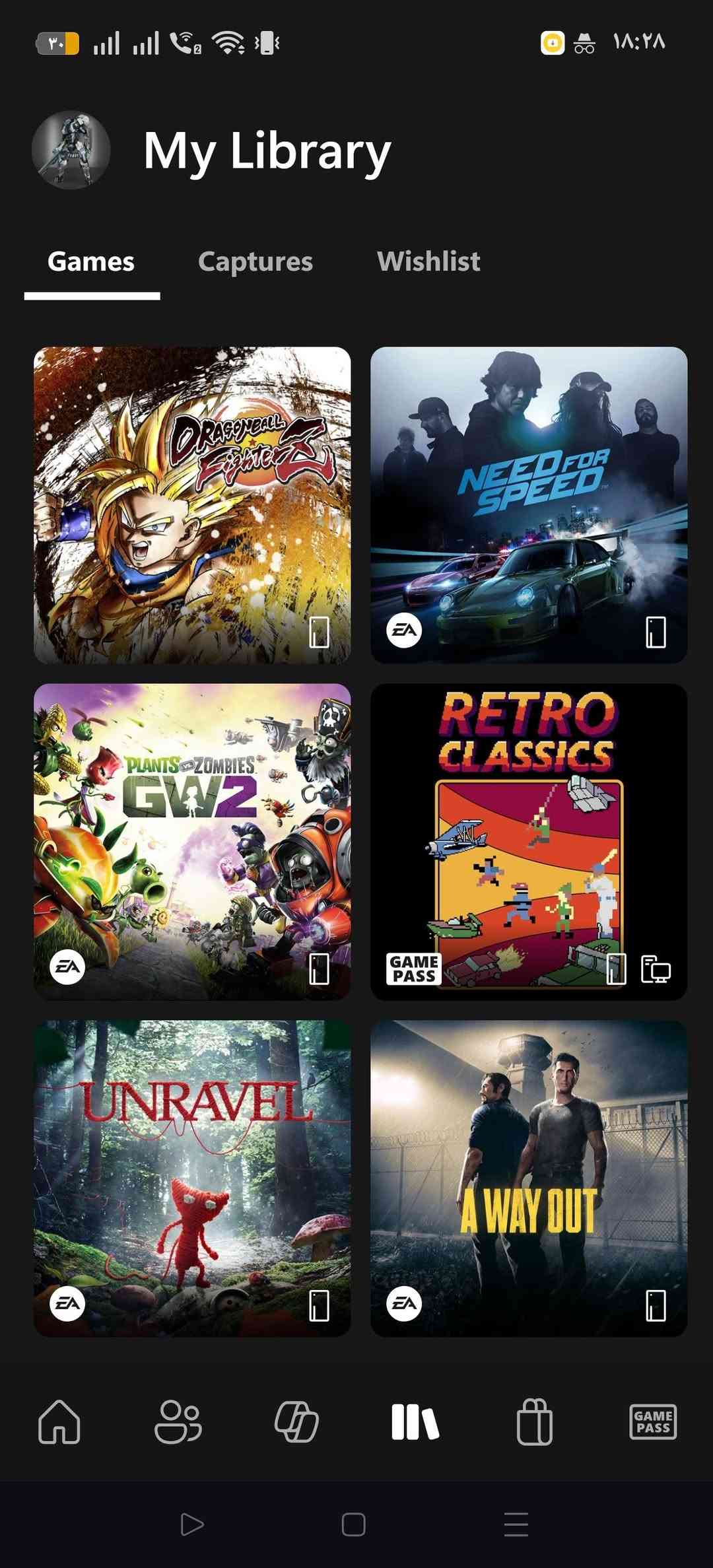
Task: Go to the Home tab
Action: (x=59, y=1421)
